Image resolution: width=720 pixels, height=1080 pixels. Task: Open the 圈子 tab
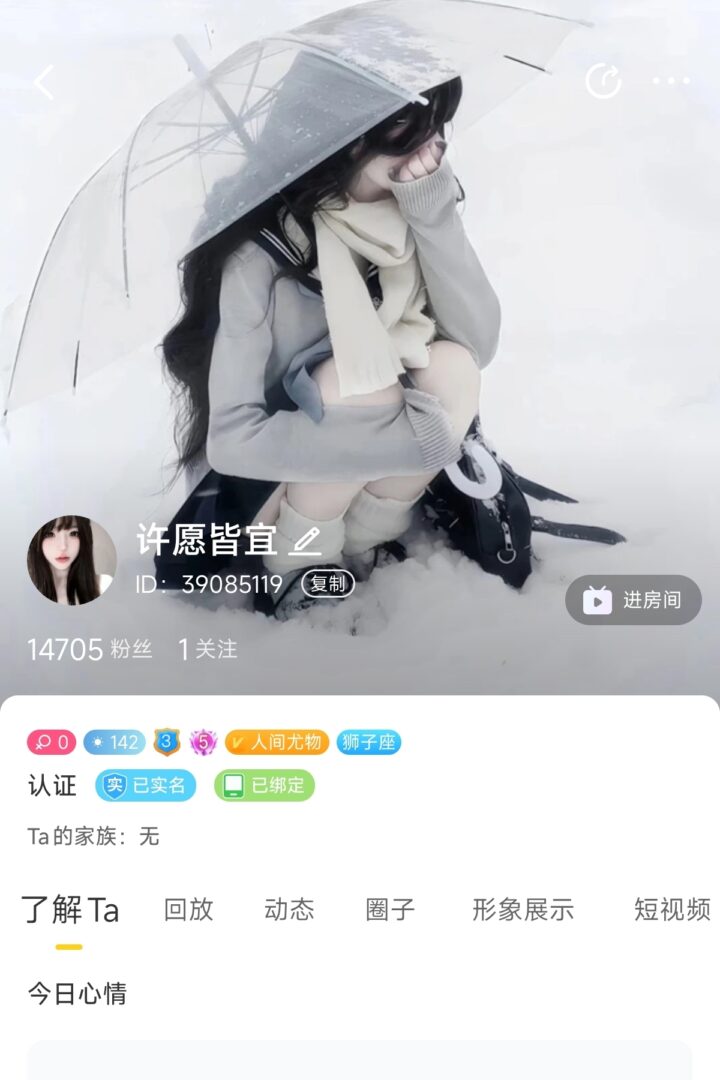[x=390, y=909]
